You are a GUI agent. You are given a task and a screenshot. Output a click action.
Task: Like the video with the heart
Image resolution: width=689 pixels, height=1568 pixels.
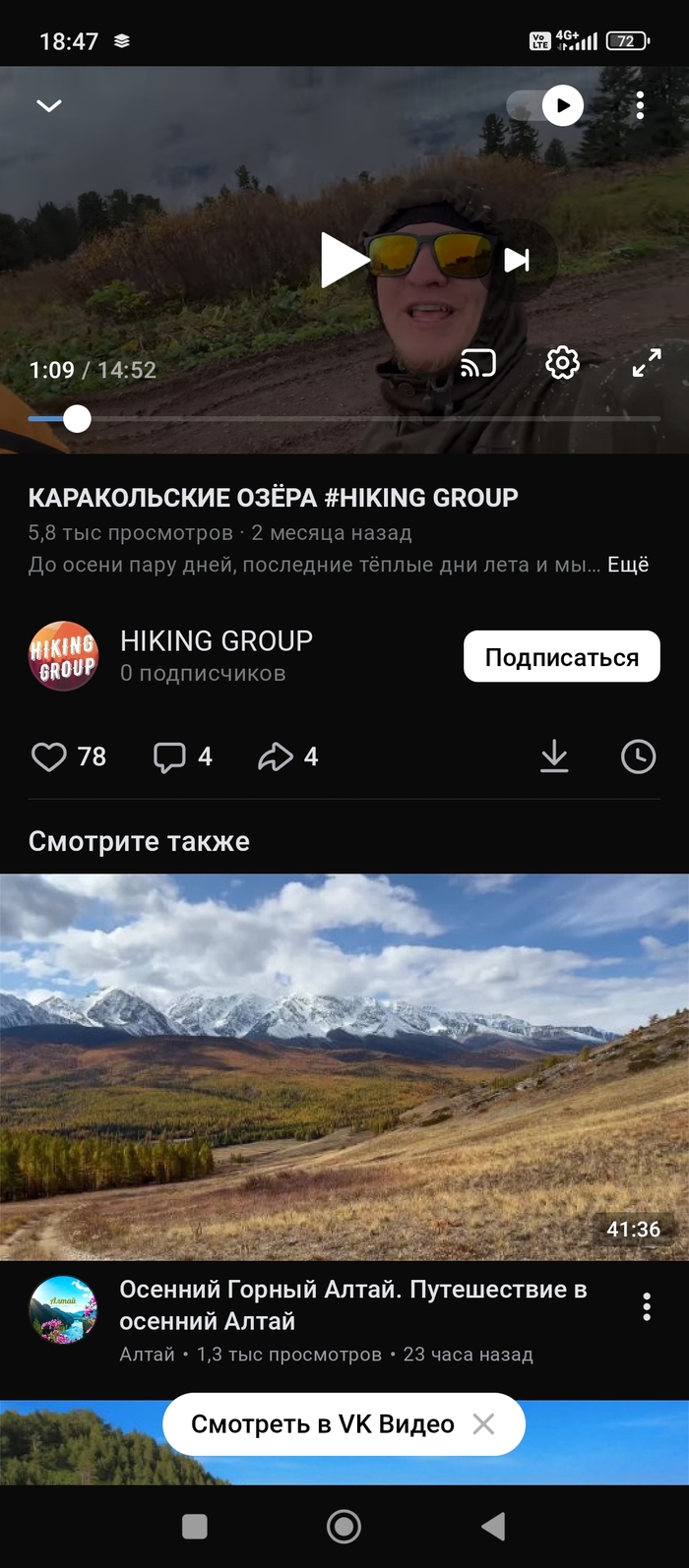pyautogui.click(x=49, y=756)
